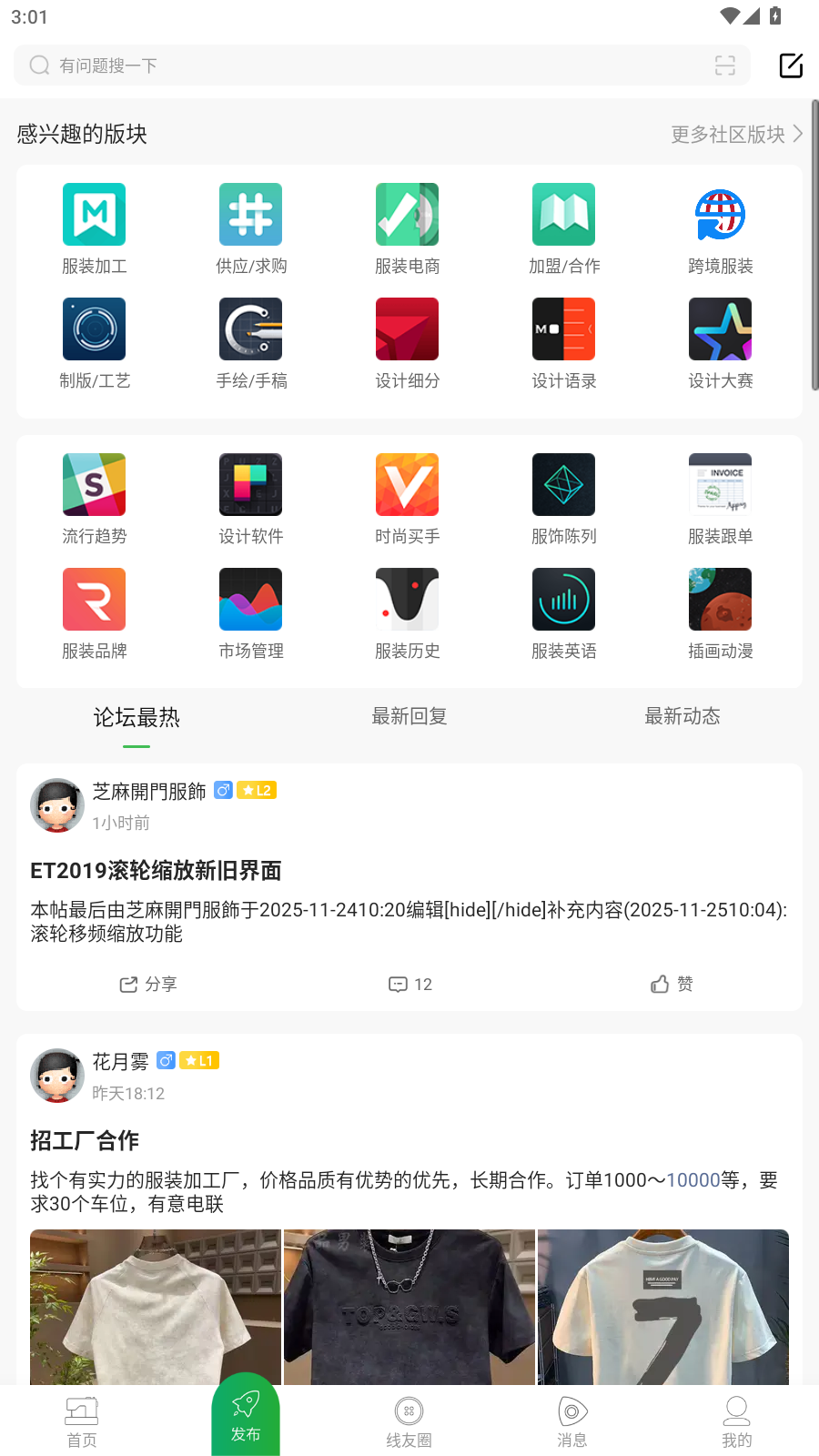Toggle 赞 on 芝麻開門服飾's post
The image size is (819, 1456).
672,983
